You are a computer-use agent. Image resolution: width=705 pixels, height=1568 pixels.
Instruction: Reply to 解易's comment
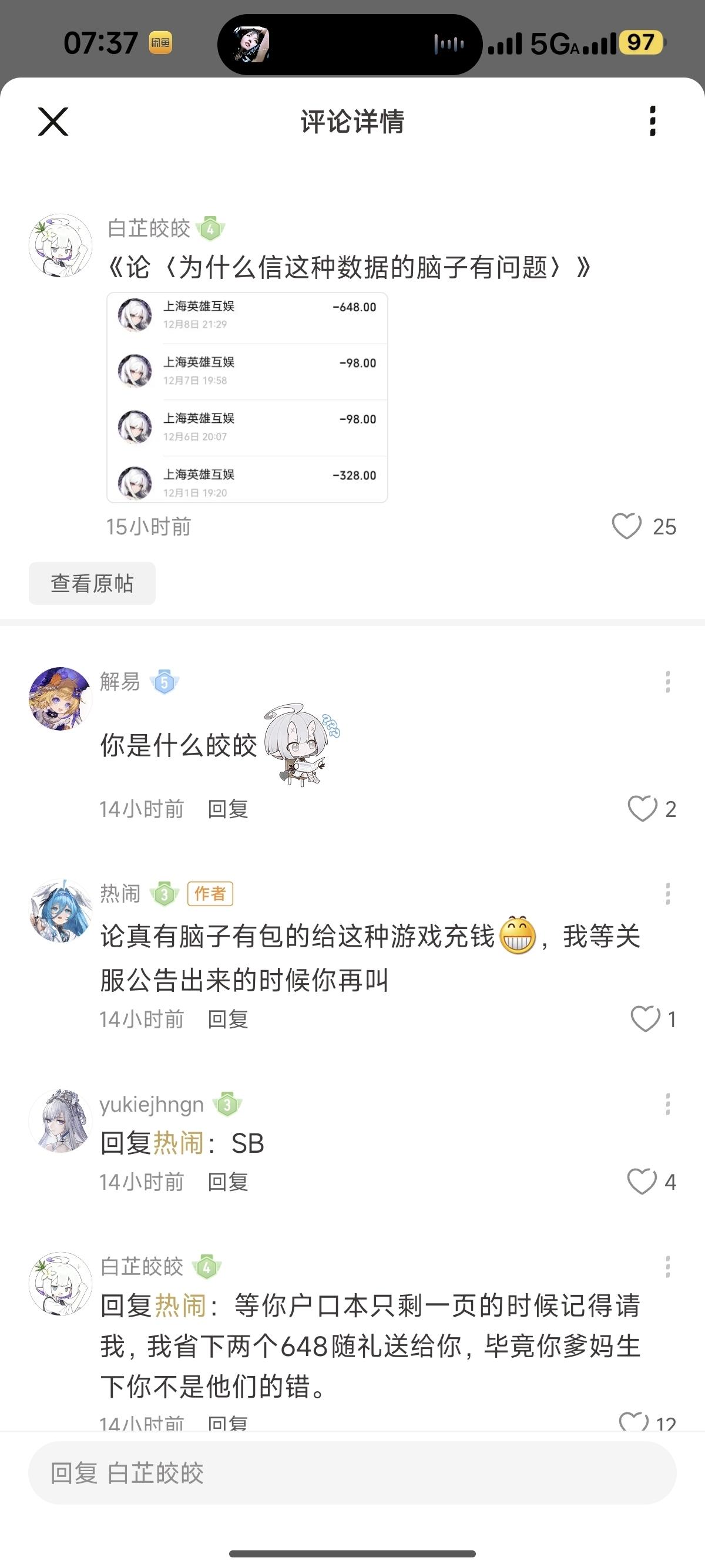(228, 809)
